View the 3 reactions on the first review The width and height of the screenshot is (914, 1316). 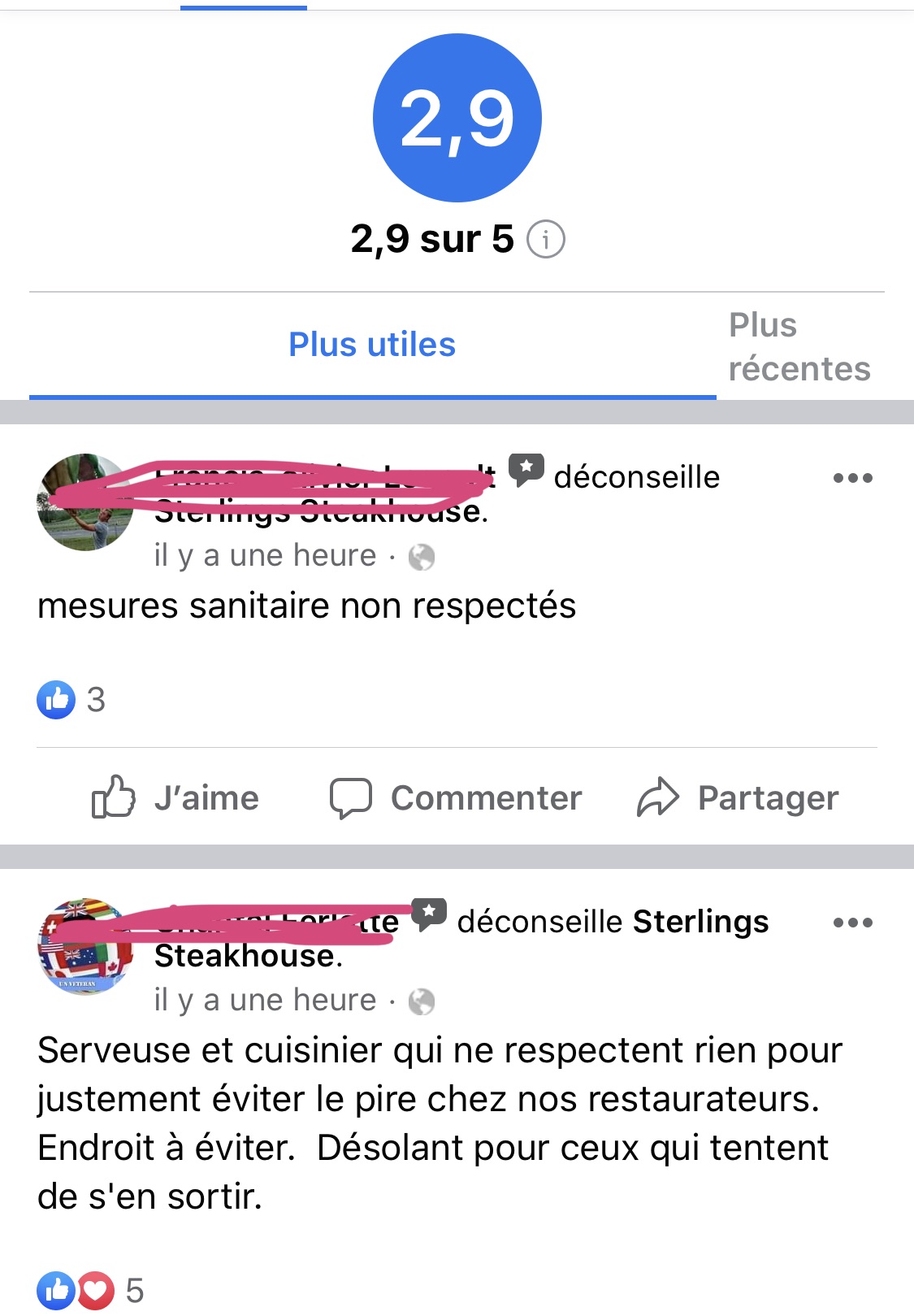point(71,700)
